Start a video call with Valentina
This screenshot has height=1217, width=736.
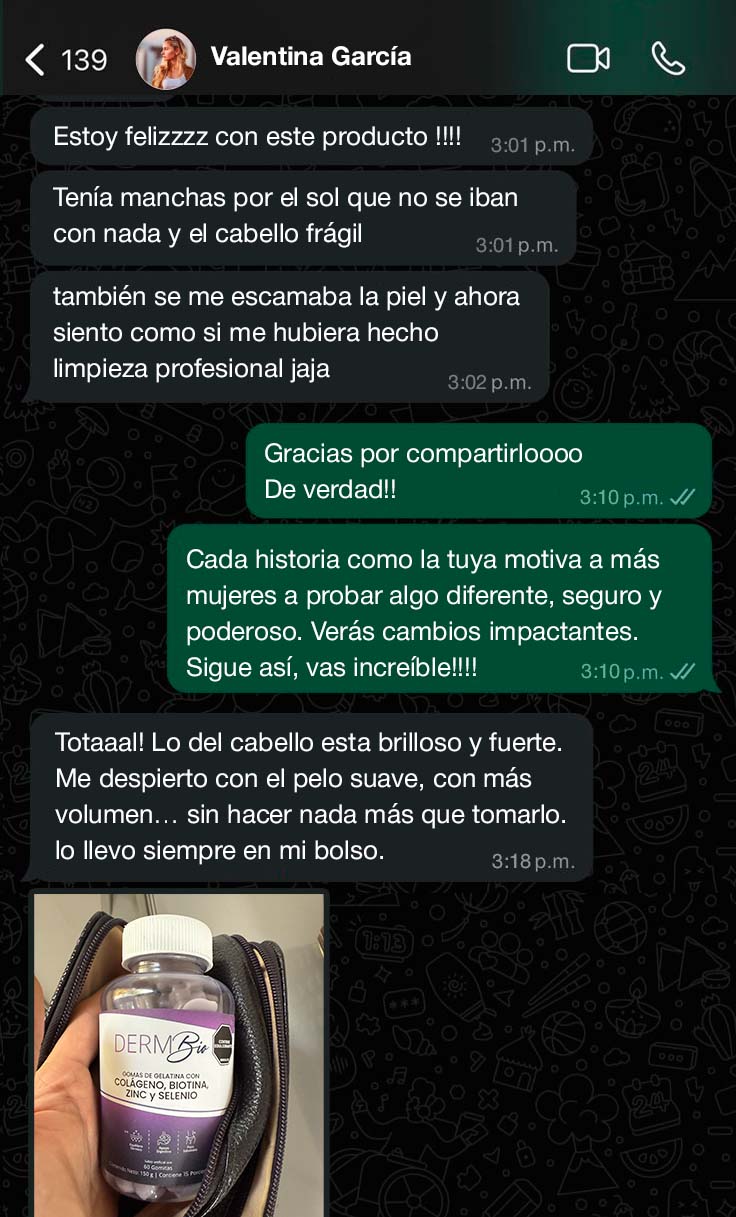(588, 58)
